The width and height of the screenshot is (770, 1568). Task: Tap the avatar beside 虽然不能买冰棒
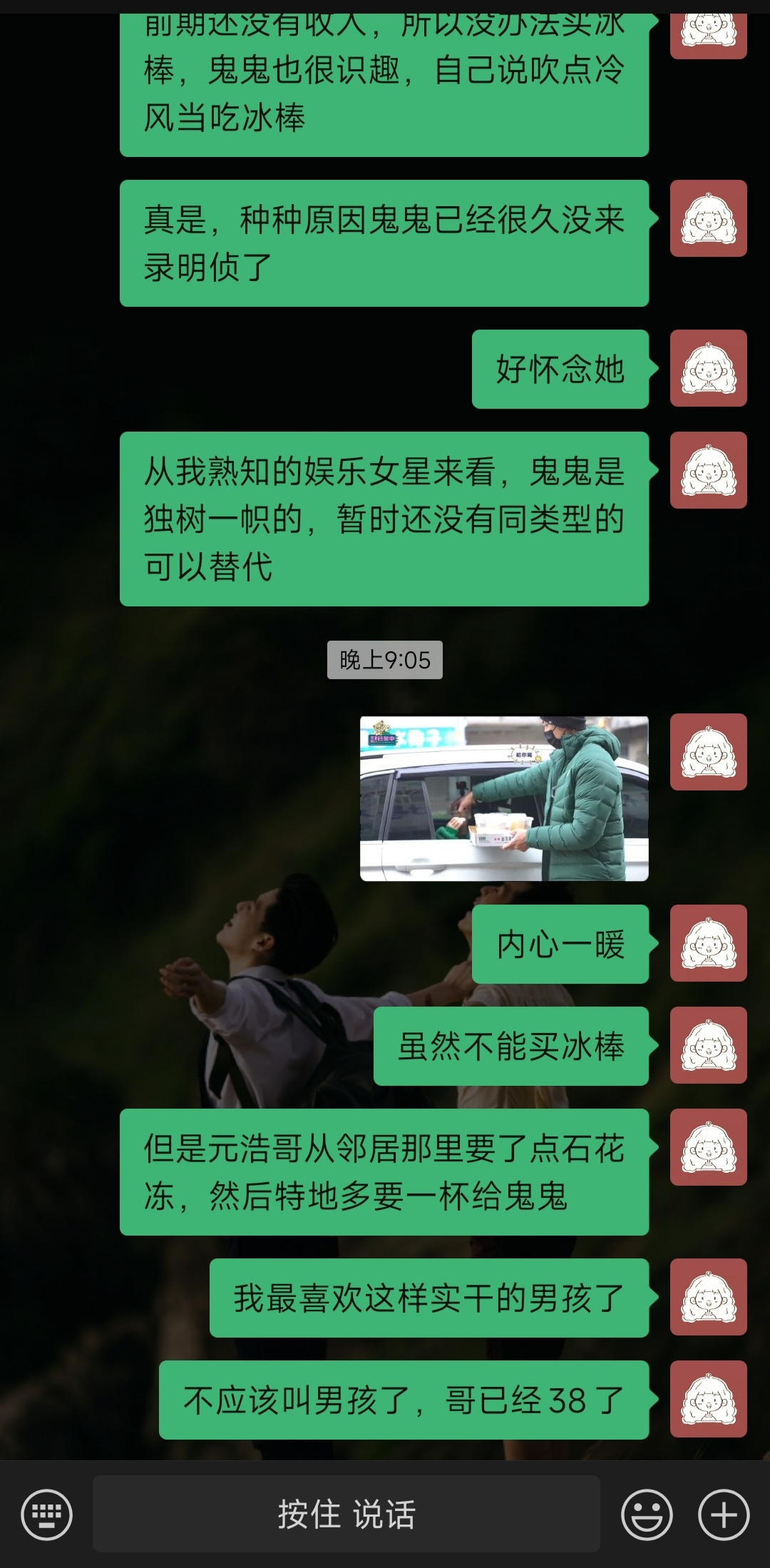(708, 1045)
